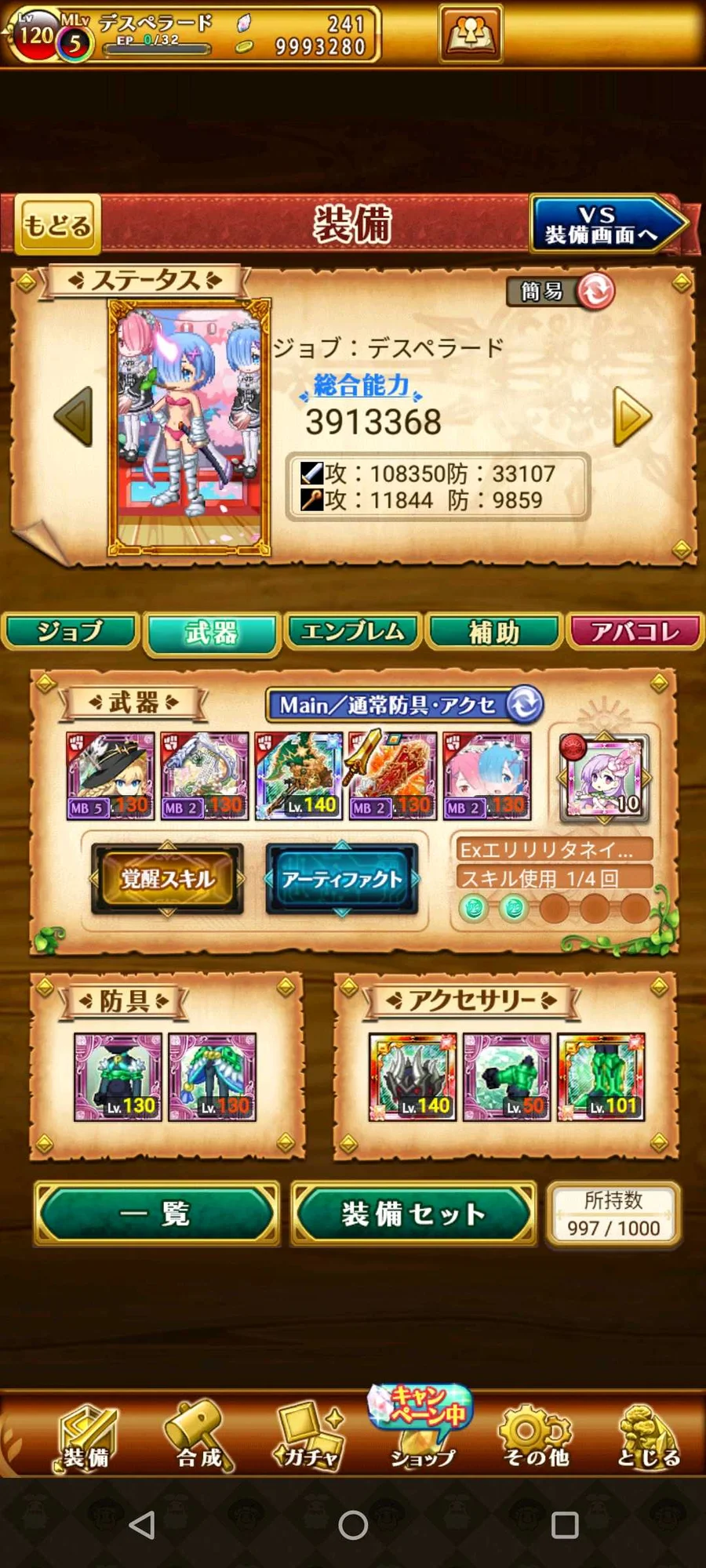
Task: Show the previous character with the left arrow
Action: [x=74, y=417]
